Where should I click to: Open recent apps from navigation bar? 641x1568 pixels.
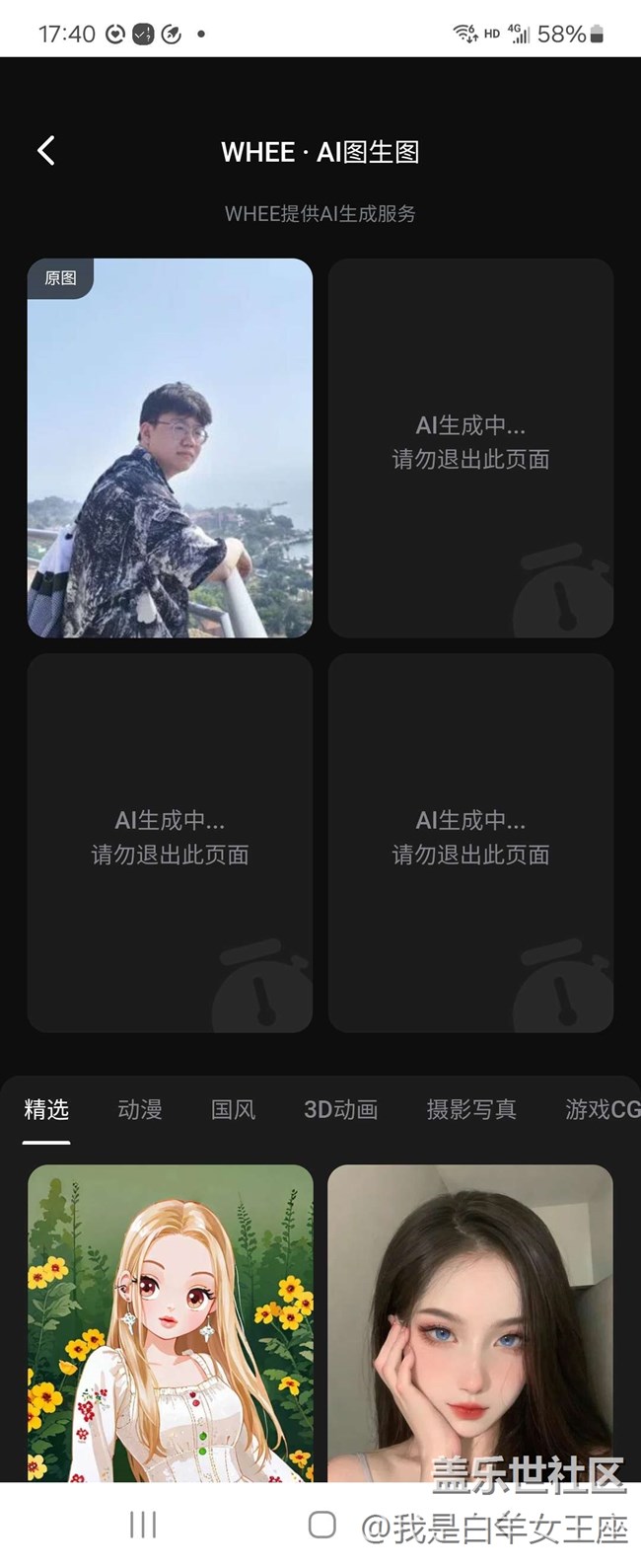tap(143, 1525)
